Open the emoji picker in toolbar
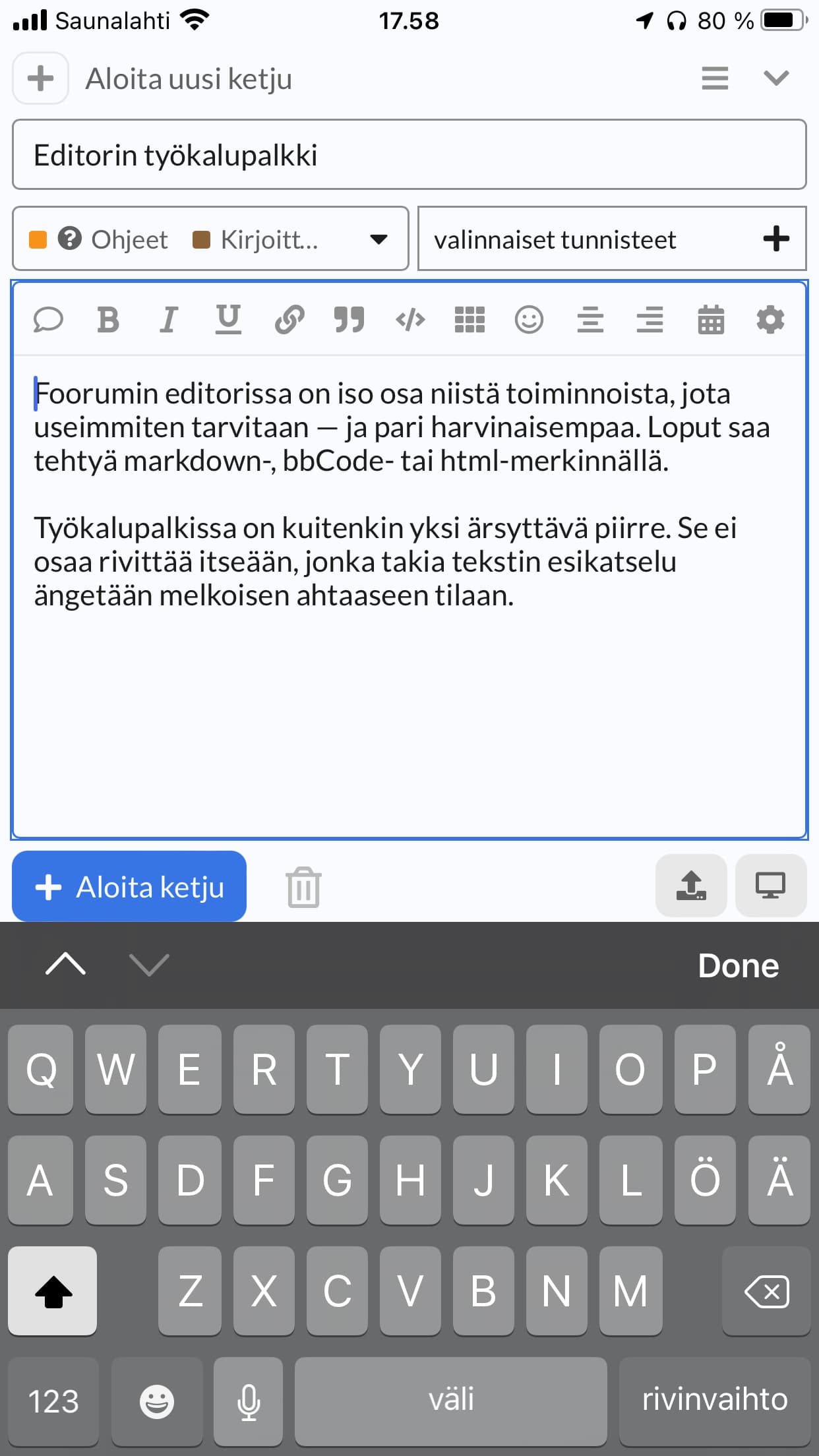This screenshot has width=819, height=1456. coord(529,320)
